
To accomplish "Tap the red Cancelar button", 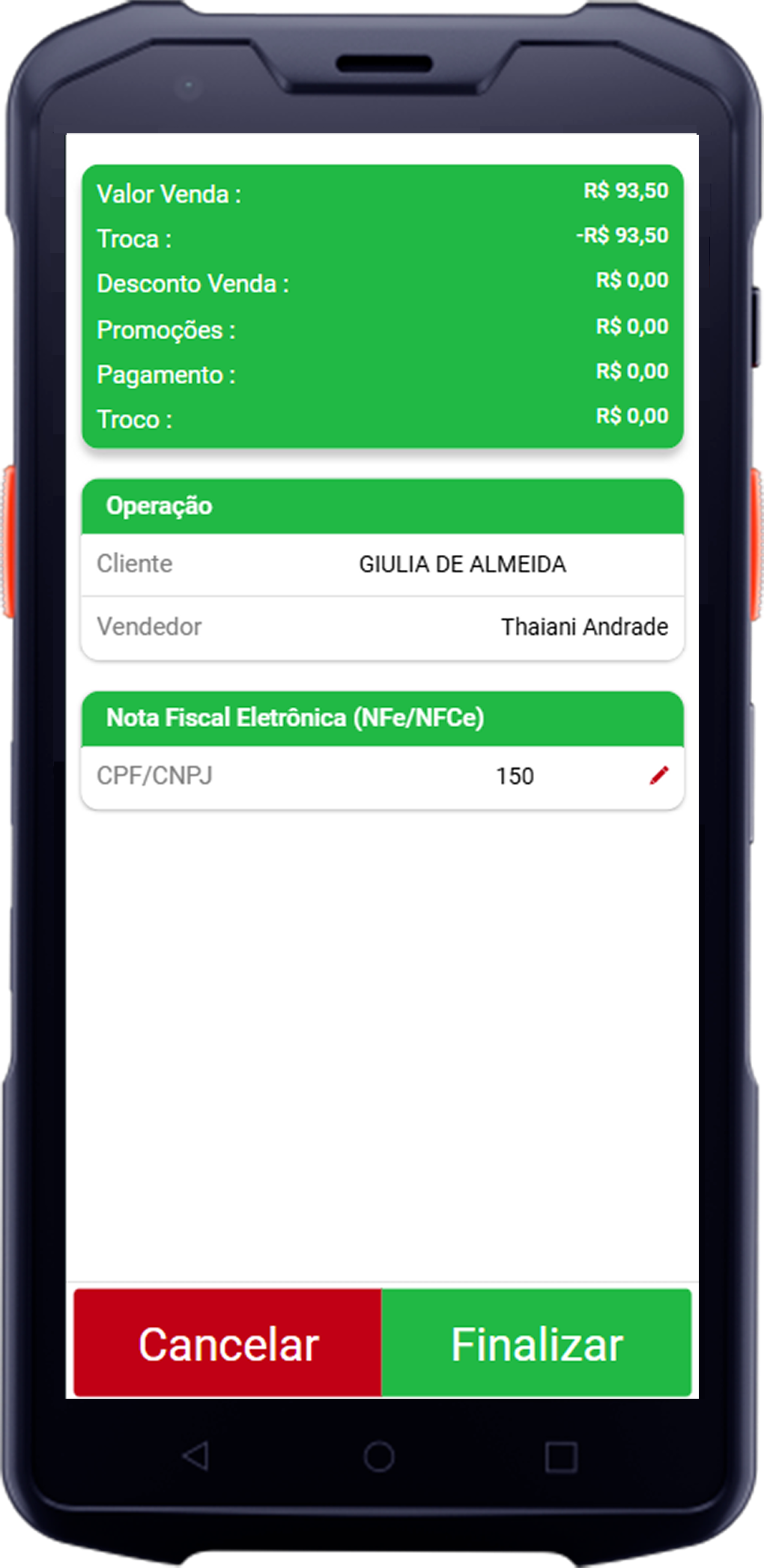I will click(x=228, y=1343).
